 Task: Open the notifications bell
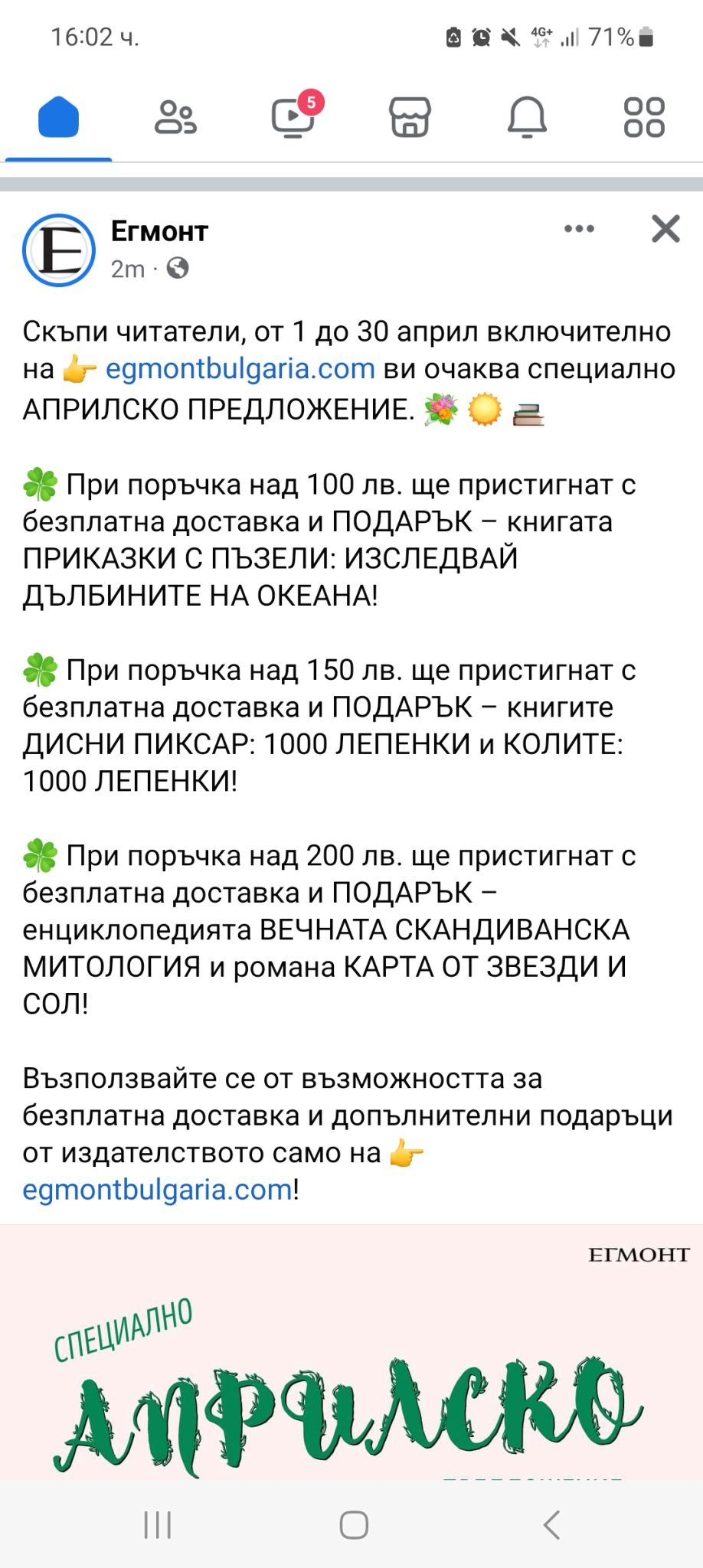(x=528, y=118)
